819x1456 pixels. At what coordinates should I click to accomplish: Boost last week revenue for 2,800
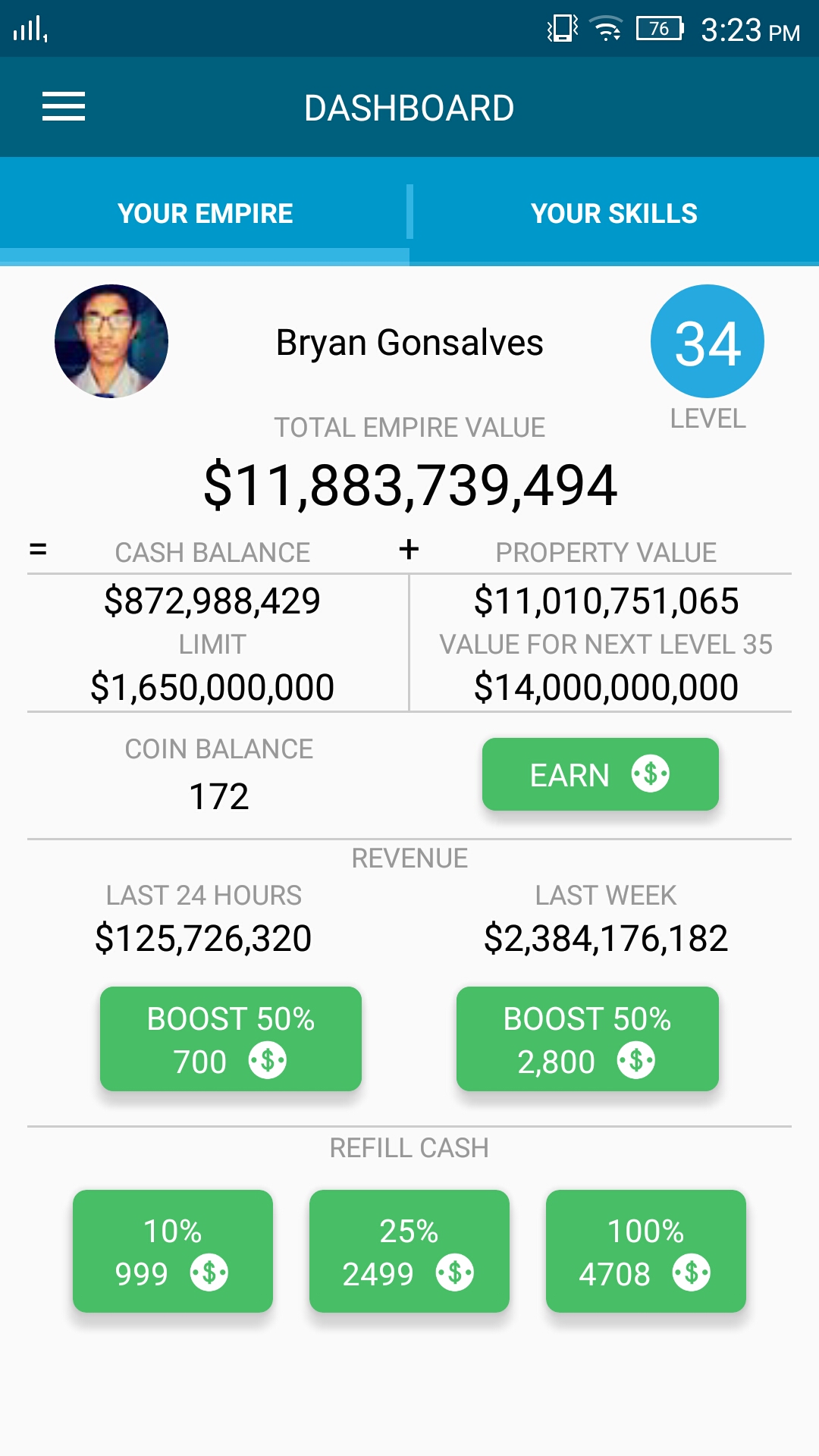(x=587, y=1039)
